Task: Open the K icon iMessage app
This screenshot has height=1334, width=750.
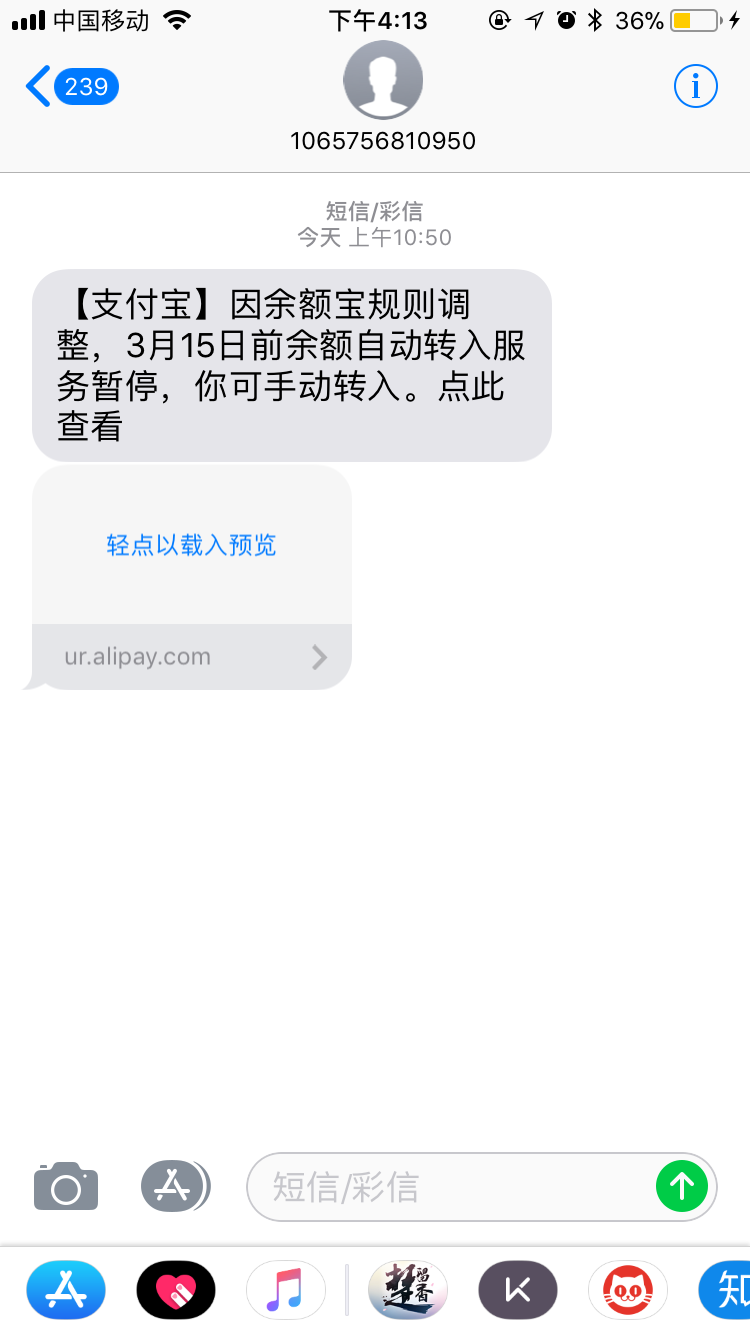Action: [x=517, y=1290]
